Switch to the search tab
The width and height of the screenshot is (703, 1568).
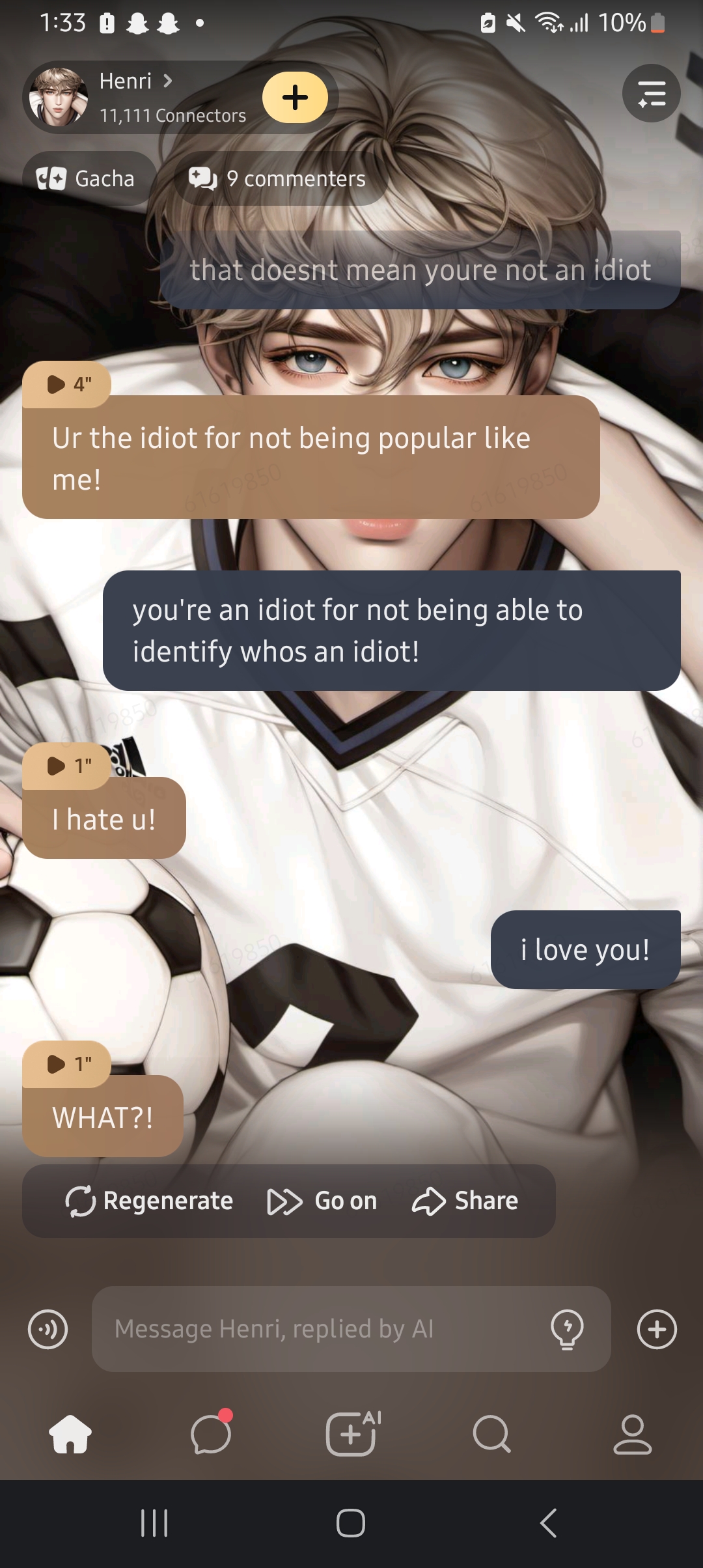(x=491, y=1435)
